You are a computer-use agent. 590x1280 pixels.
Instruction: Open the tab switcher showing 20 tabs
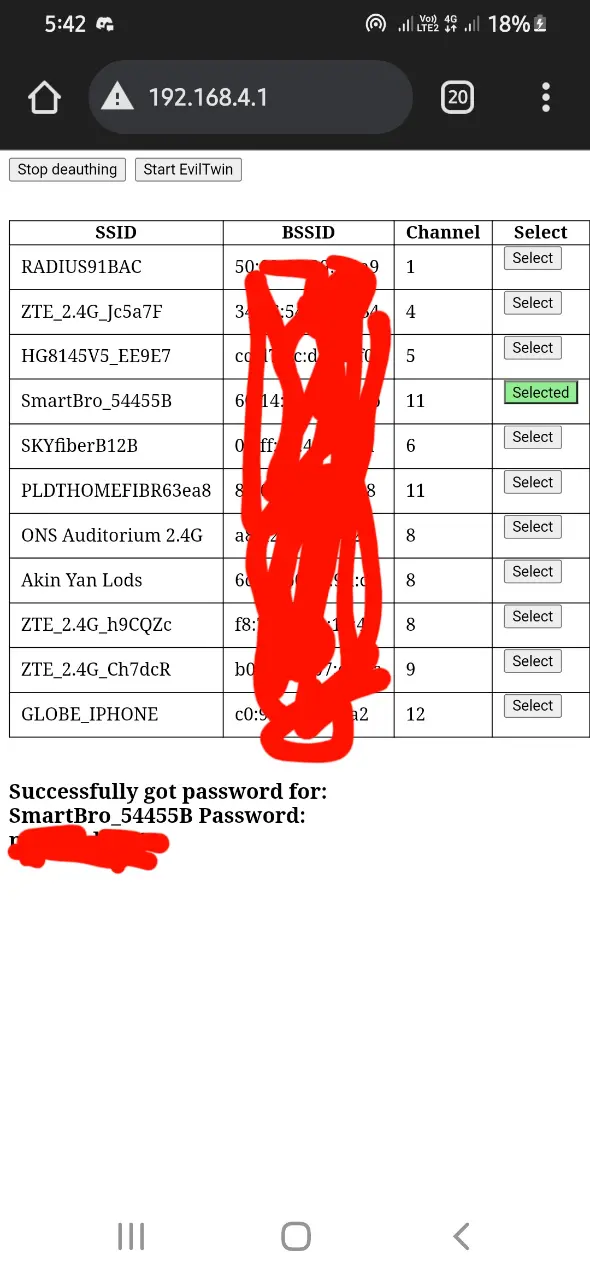457,97
